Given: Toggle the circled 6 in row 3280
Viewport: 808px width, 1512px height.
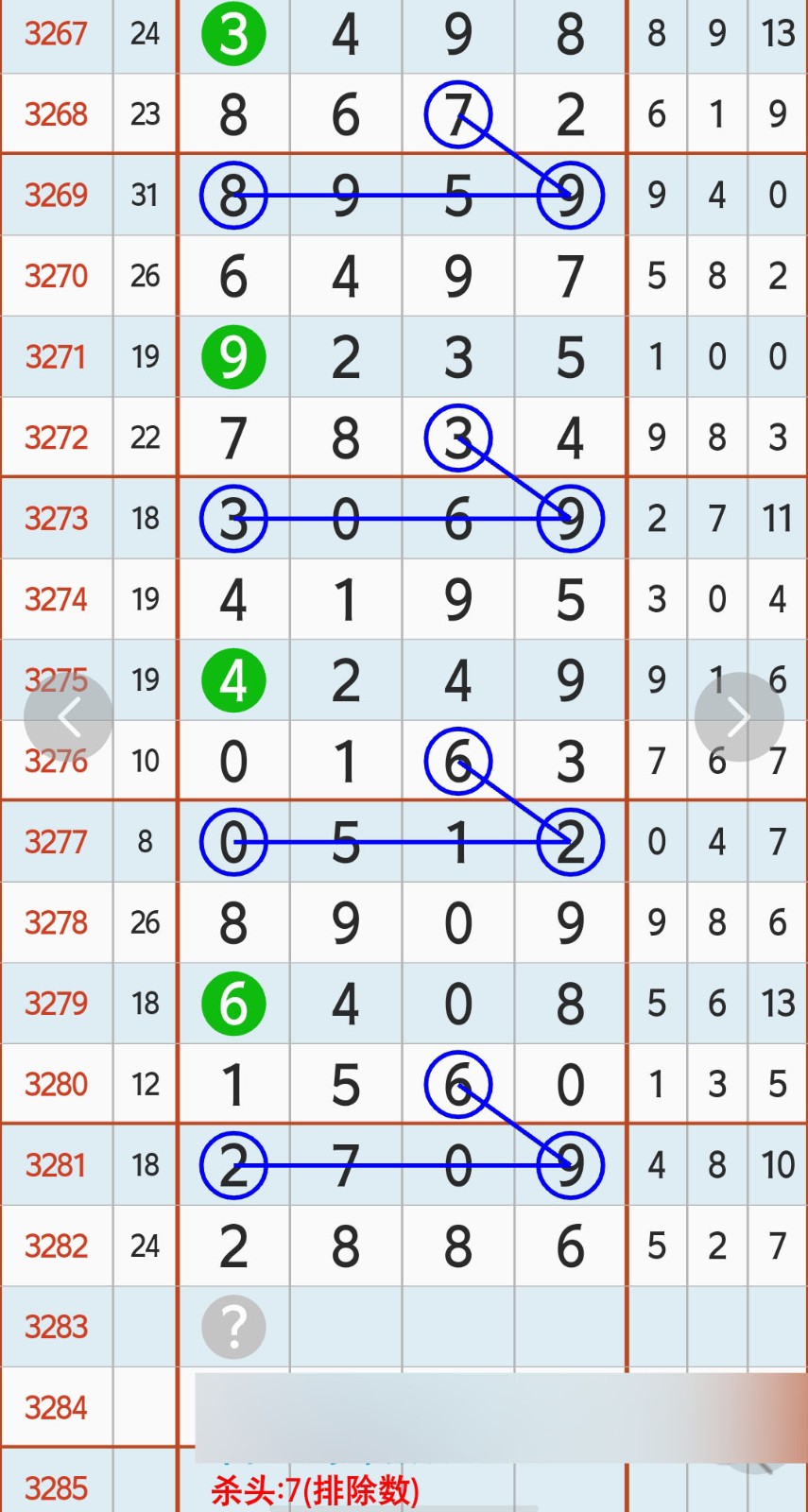Looking at the screenshot, I should tap(458, 1084).
